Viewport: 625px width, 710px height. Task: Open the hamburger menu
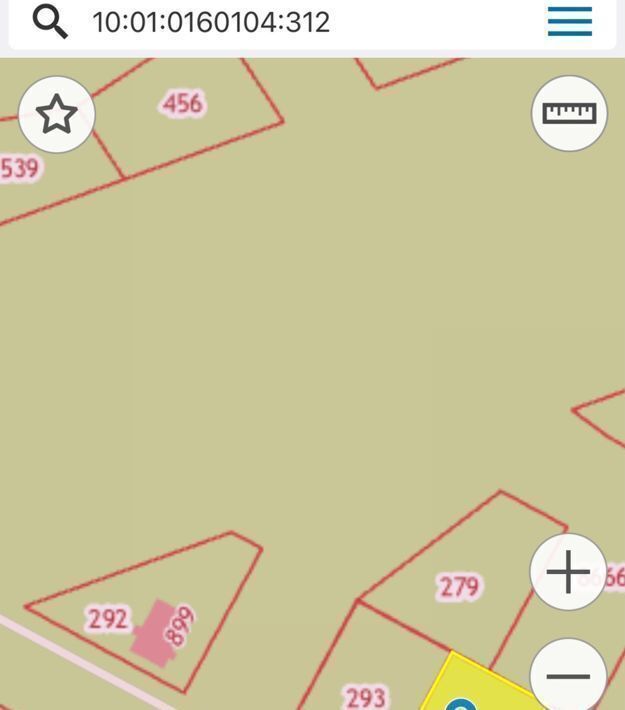(x=570, y=21)
